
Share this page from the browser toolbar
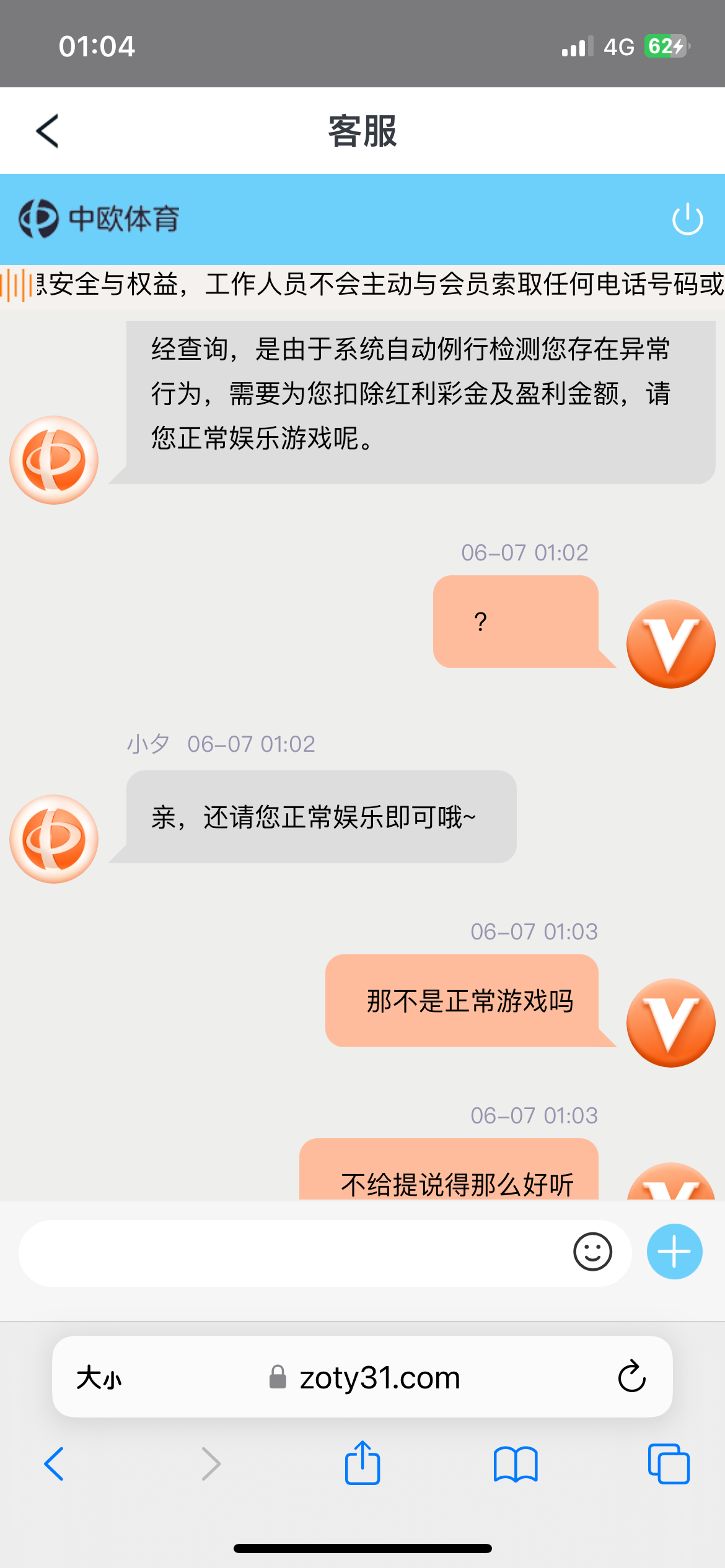pyautogui.click(x=362, y=1464)
